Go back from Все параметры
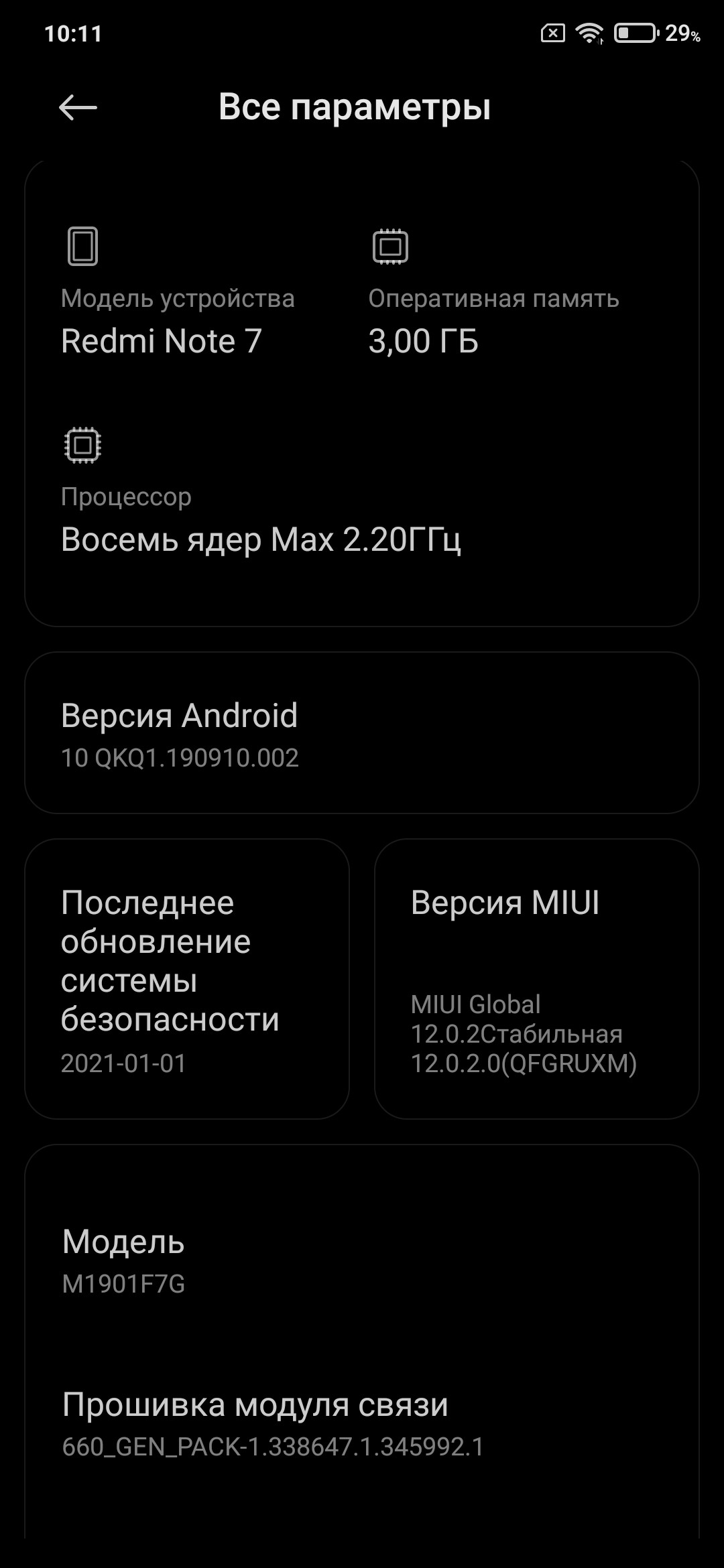The height and width of the screenshot is (1568, 724). 78,107
